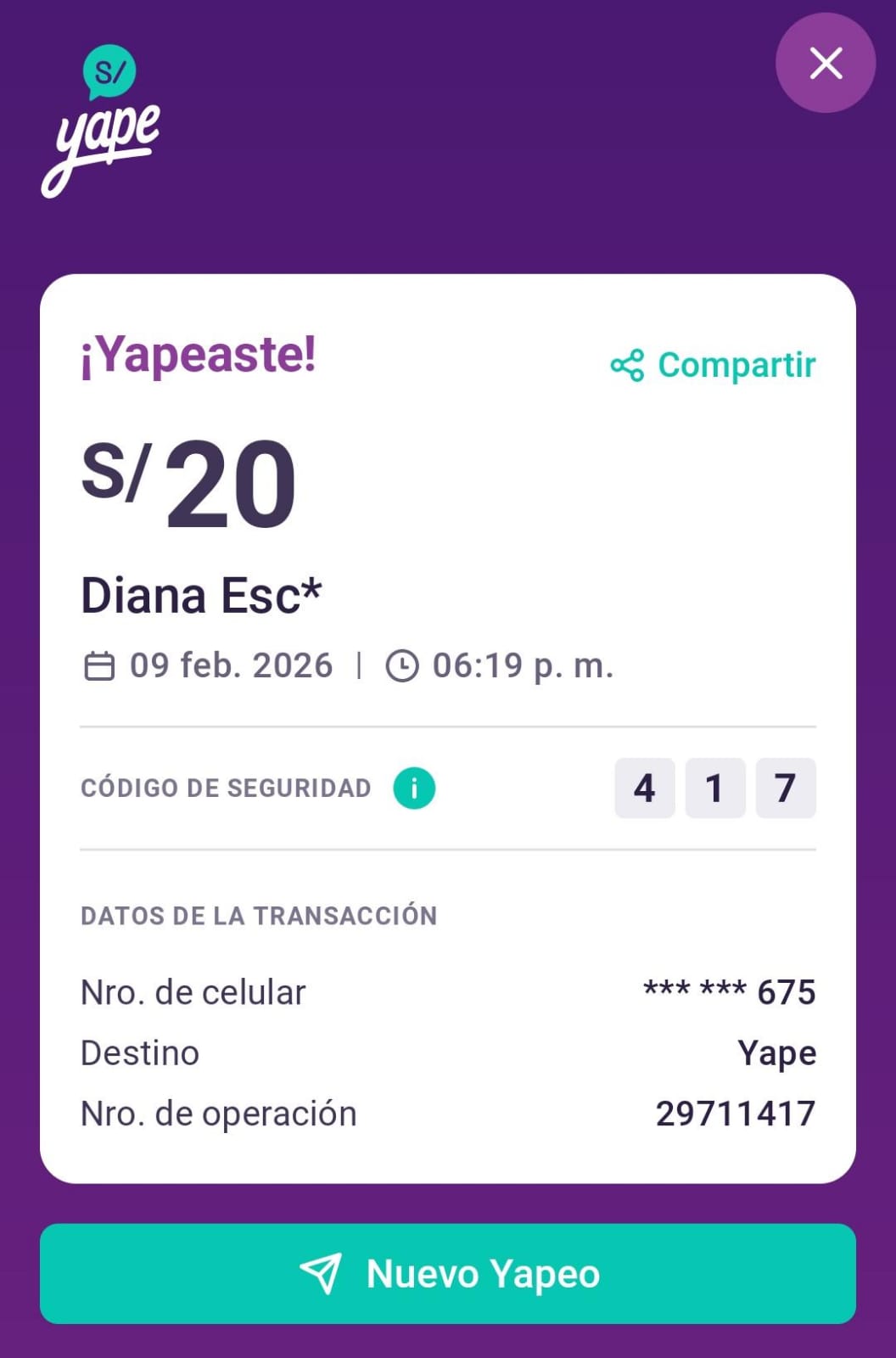Open the security code info icon
Image resolution: width=896 pixels, height=1358 pixels.
pos(414,788)
